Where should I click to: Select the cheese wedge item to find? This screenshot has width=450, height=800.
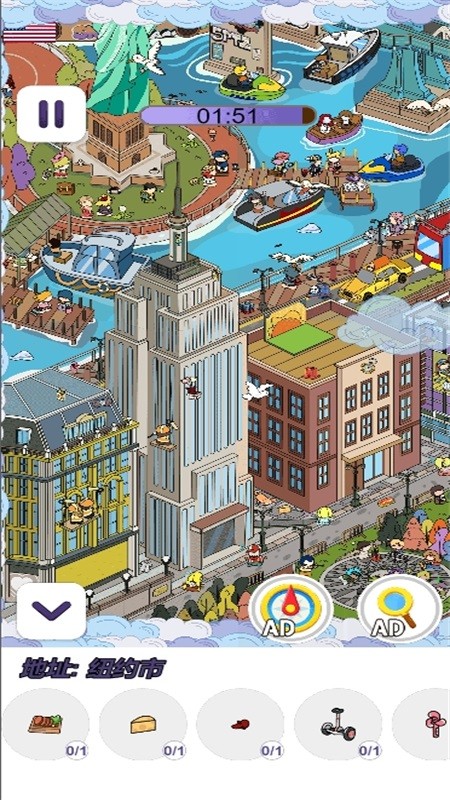tap(143, 724)
